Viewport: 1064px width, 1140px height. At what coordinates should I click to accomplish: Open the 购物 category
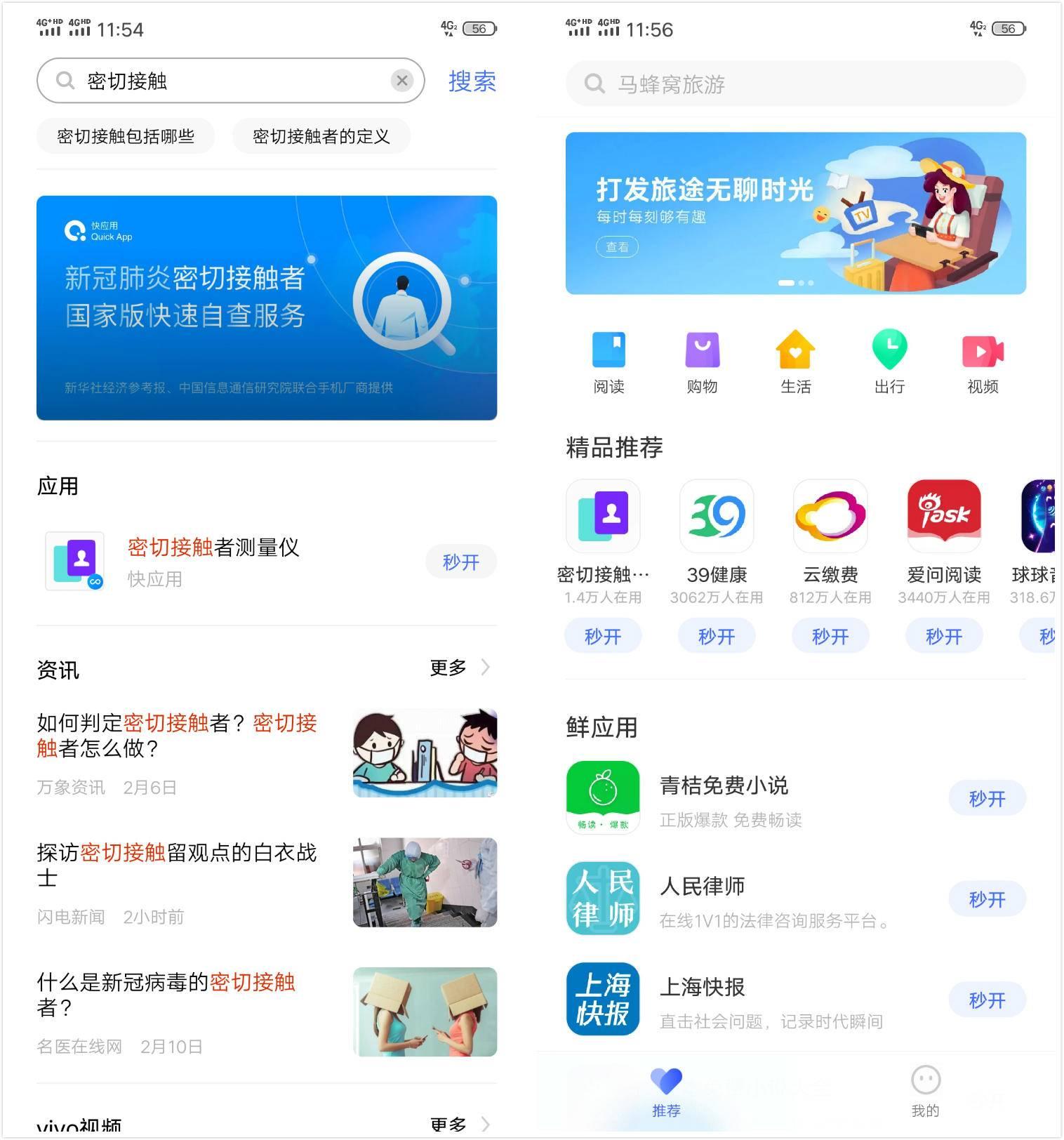[x=702, y=362]
